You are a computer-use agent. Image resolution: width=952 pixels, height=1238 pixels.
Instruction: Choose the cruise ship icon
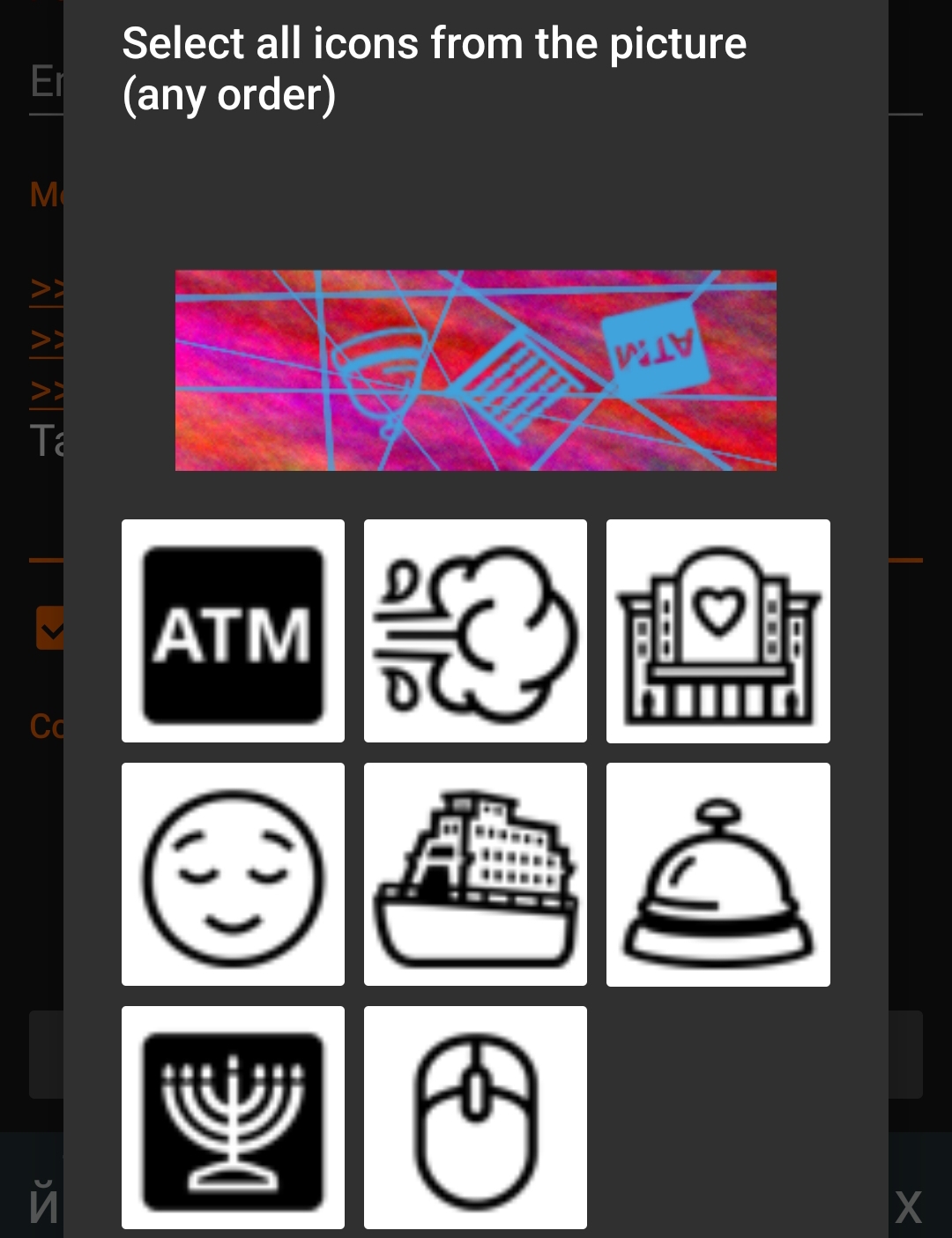(x=475, y=874)
